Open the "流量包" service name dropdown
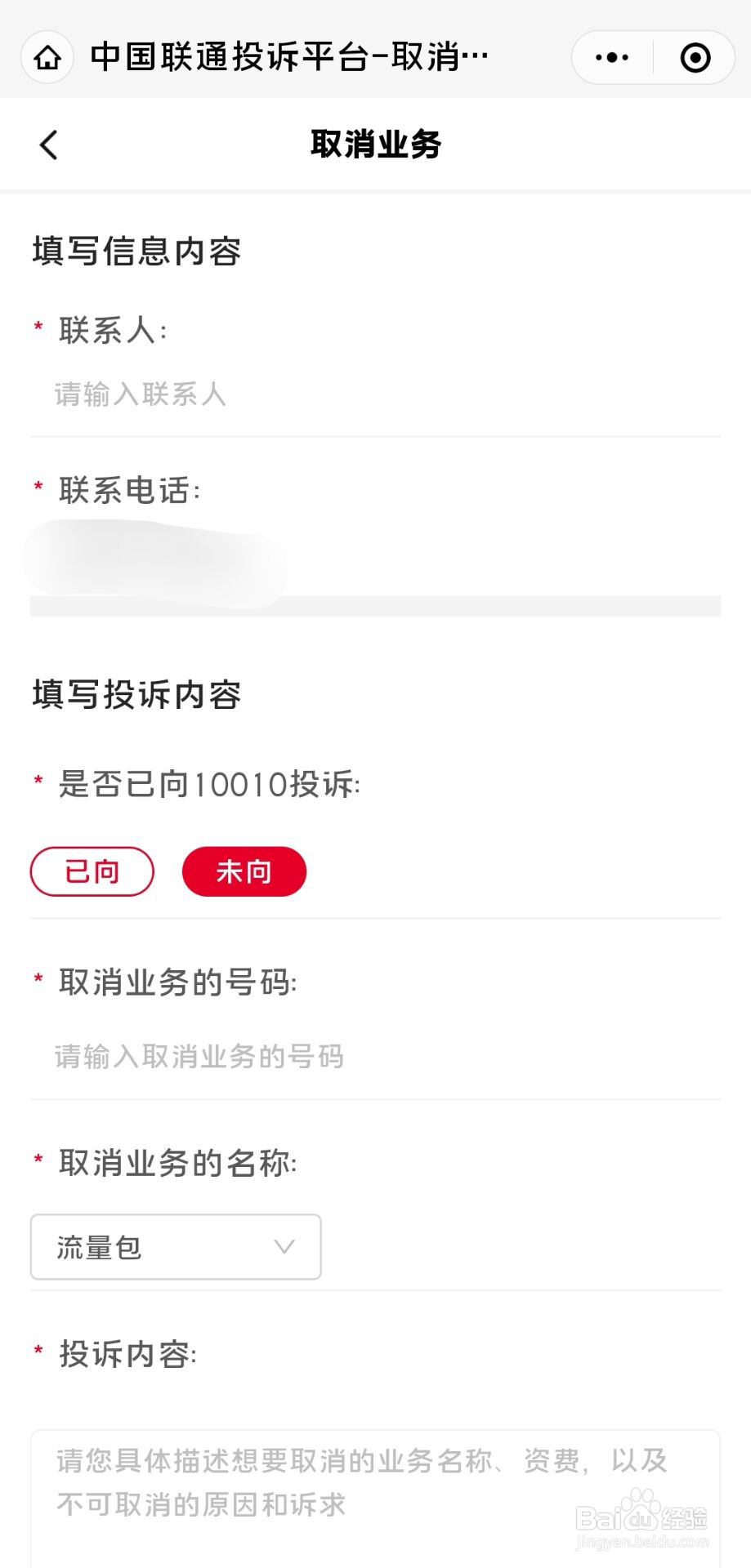Viewport: 751px width, 1568px height. pyautogui.click(x=174, y=1246)
